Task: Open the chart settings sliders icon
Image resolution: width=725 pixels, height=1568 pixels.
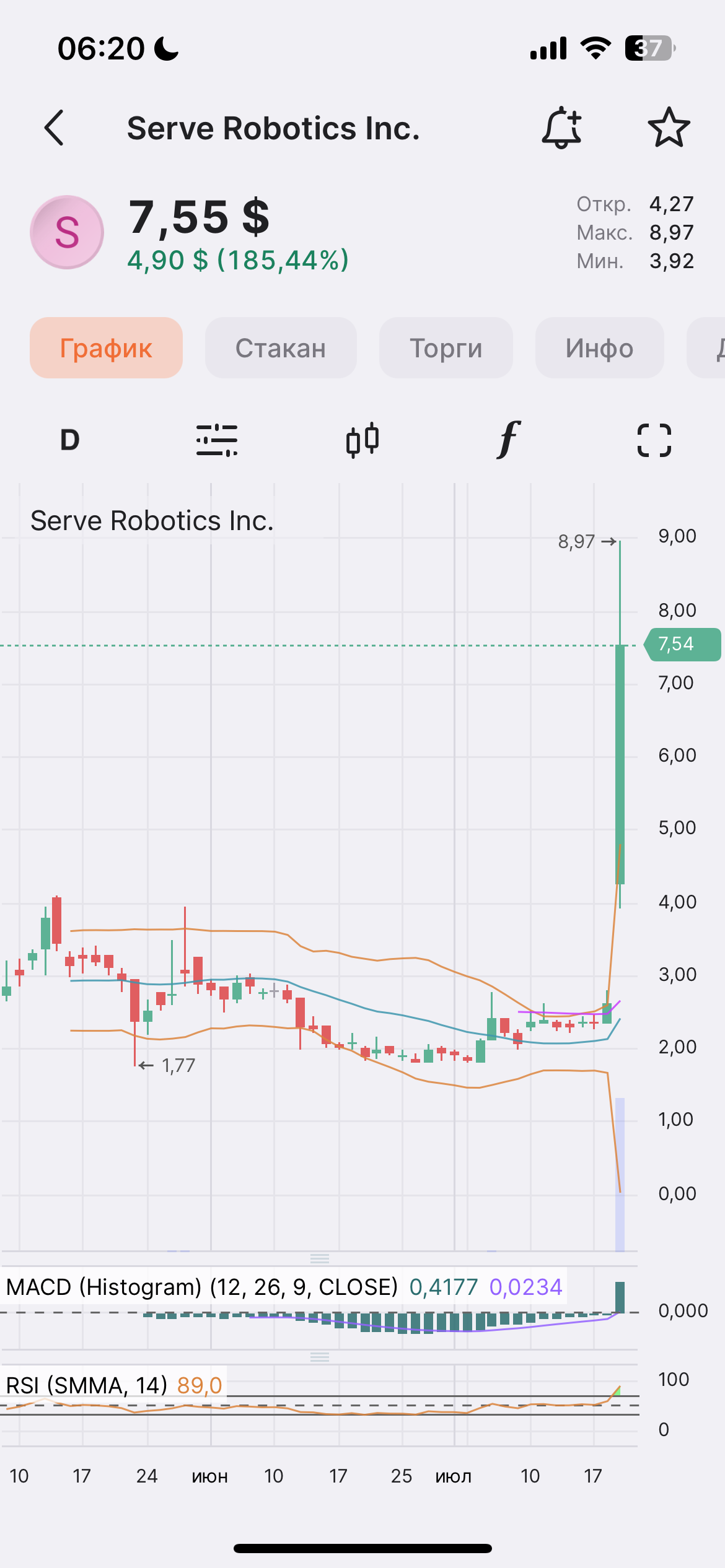Action: coord(217,440)
